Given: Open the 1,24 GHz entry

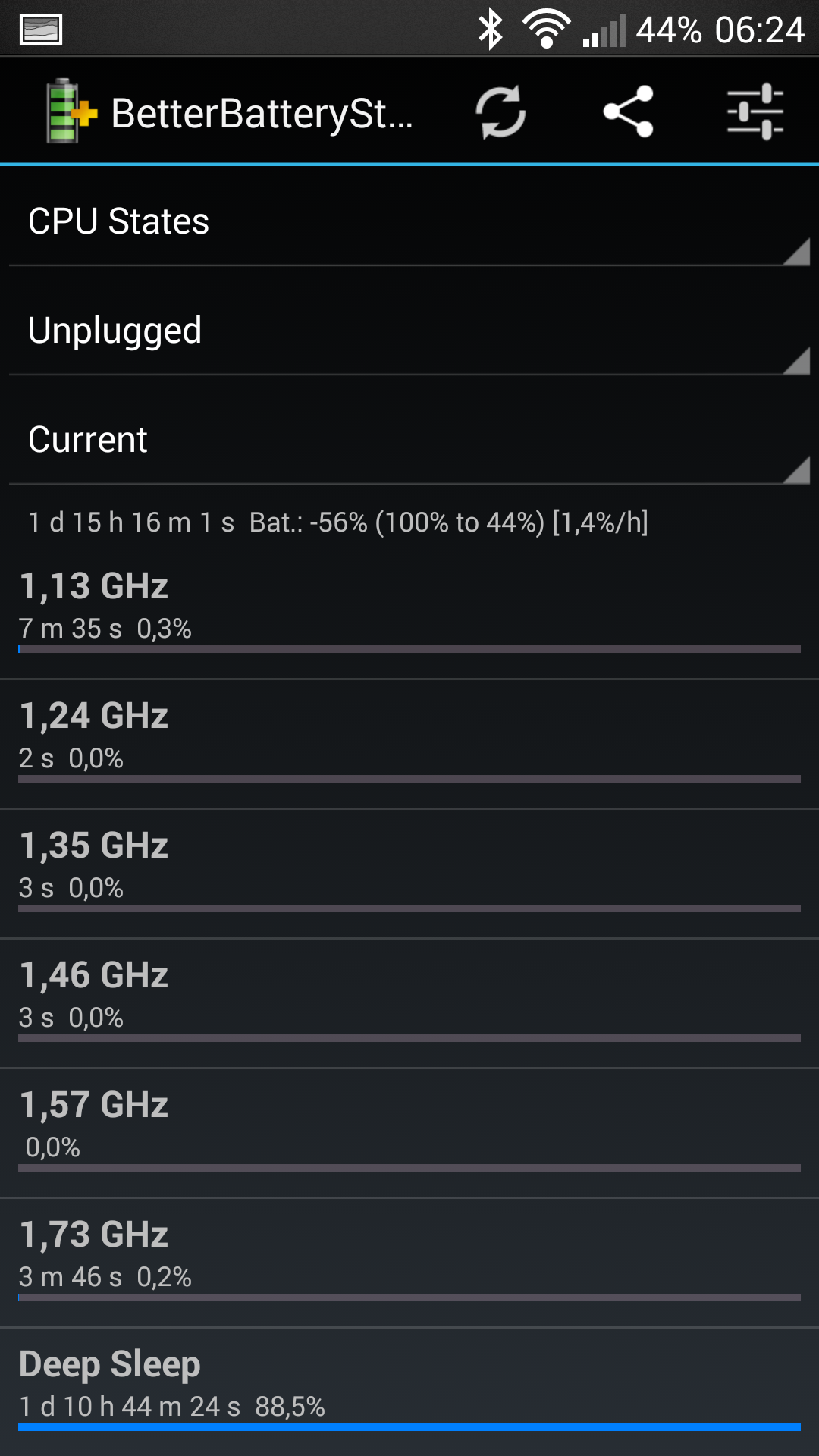Looking at the screenshot, I should coord(409,744).
